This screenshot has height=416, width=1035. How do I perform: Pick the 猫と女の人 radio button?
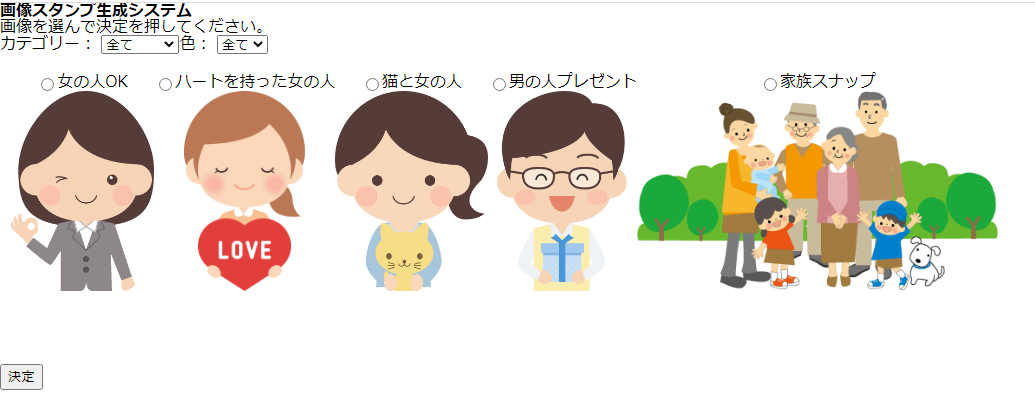(x=372, y=85)
